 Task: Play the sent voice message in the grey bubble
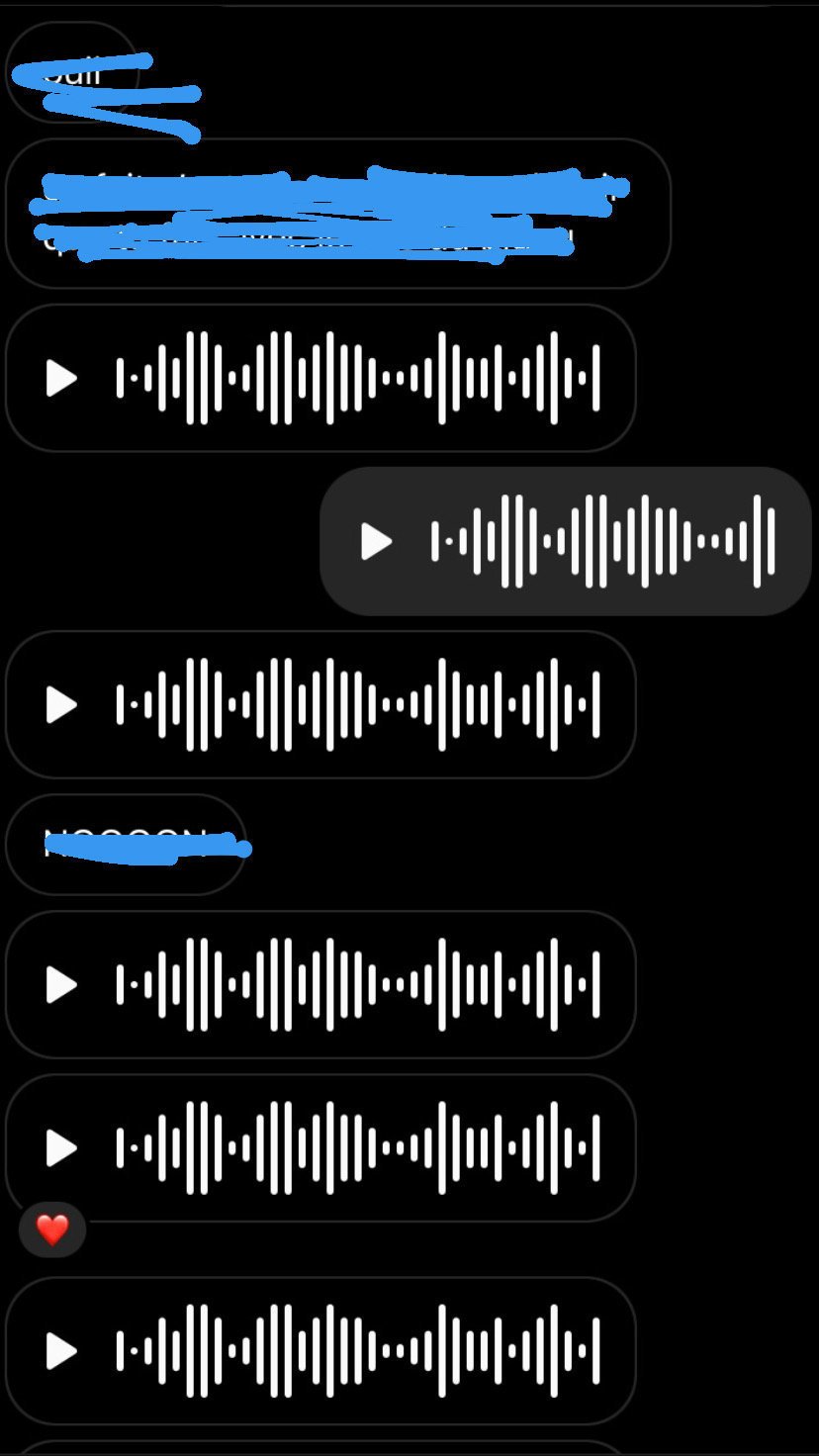[376, 541]
